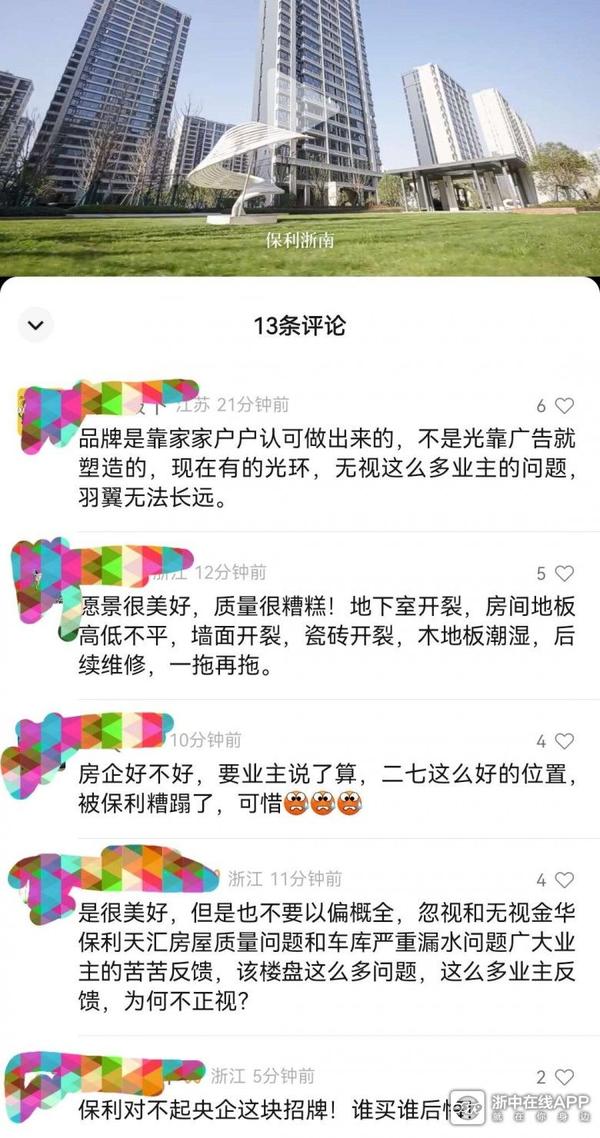The width and height of the screenshot is (600, 1138).
Task: Like the comment starting with 保利对不起央企这块招牌
Action: pos(564,1077)
